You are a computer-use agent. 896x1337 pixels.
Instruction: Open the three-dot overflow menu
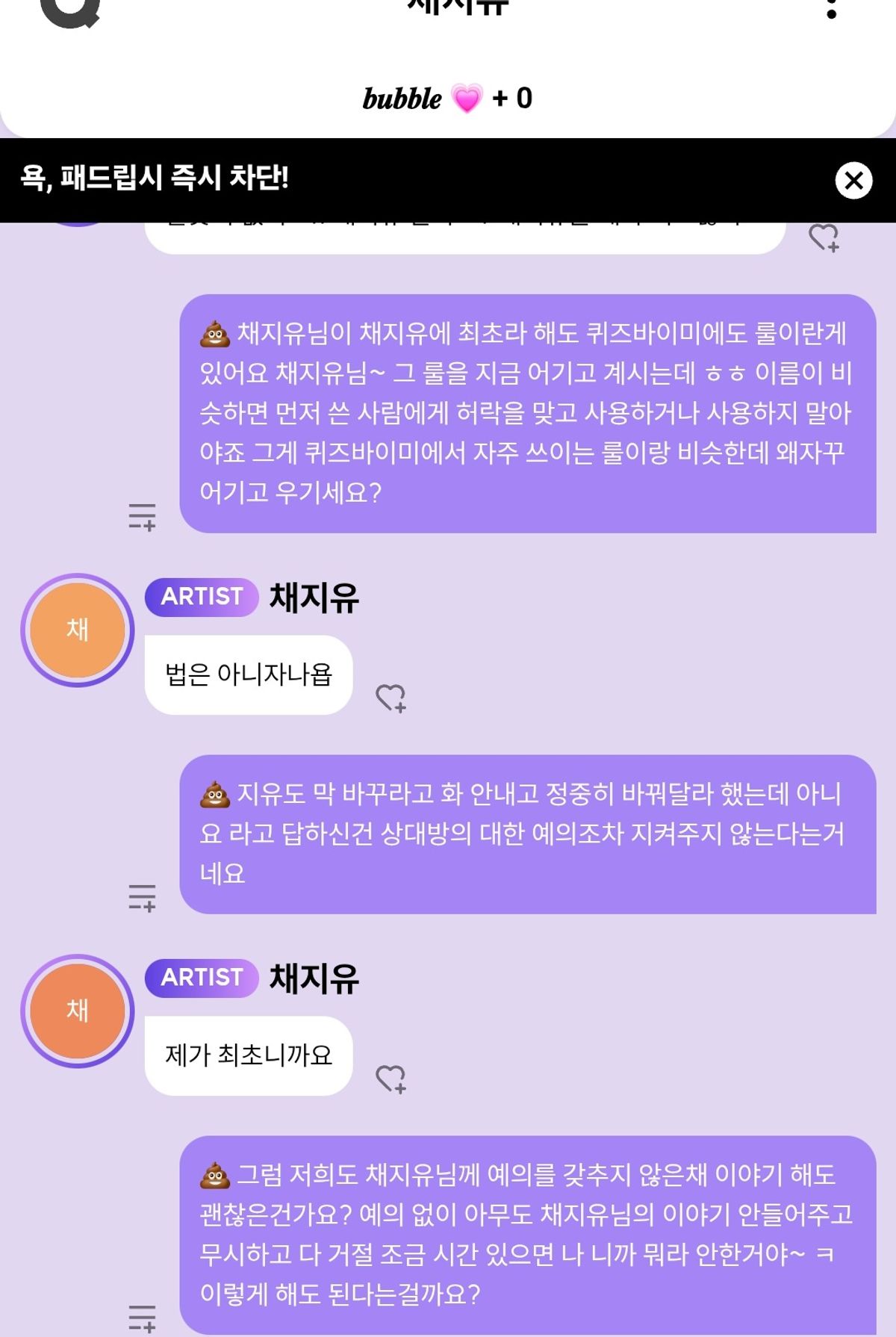point(831,9)
